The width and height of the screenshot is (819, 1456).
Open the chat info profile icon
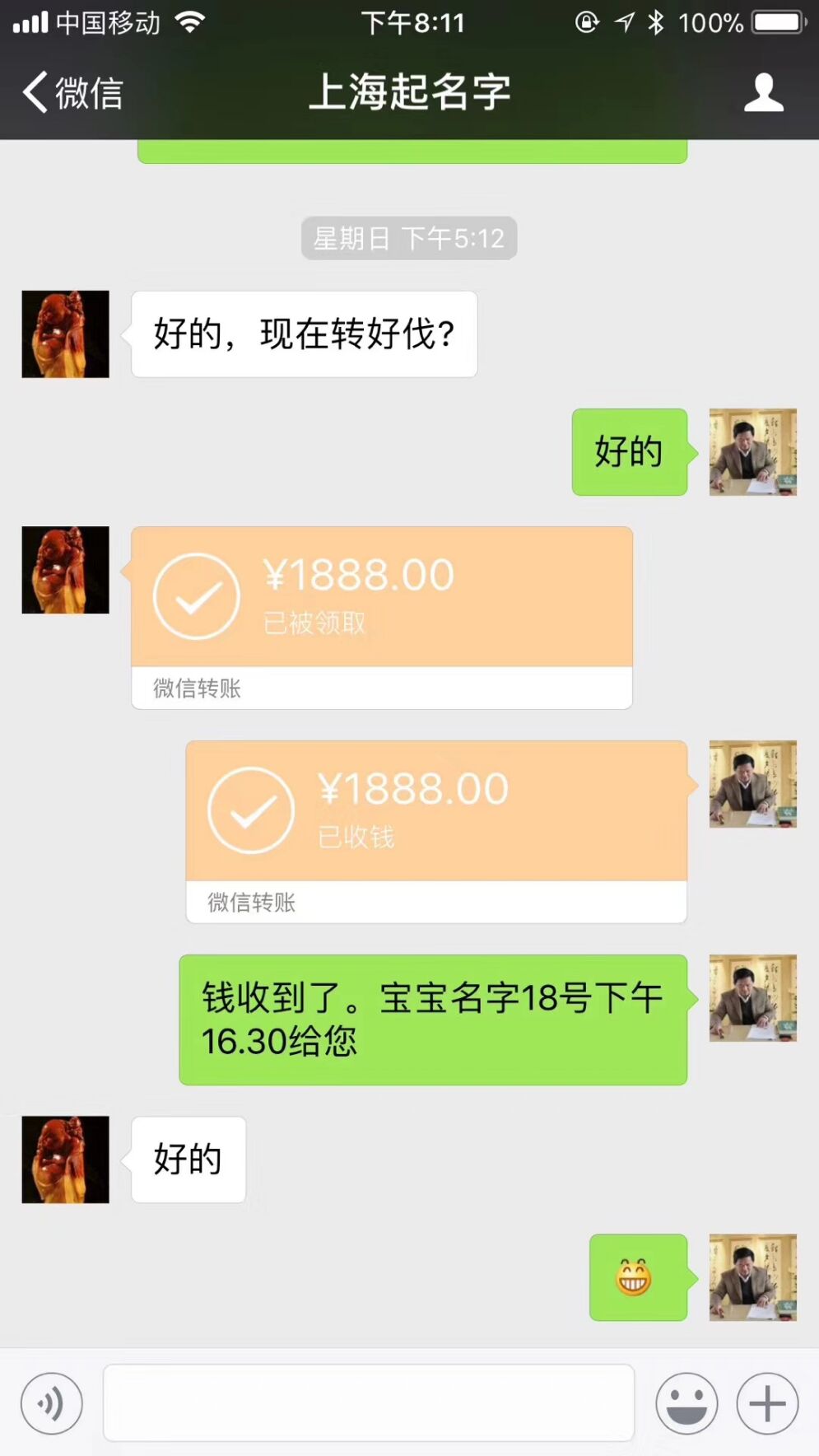[763, 92]
